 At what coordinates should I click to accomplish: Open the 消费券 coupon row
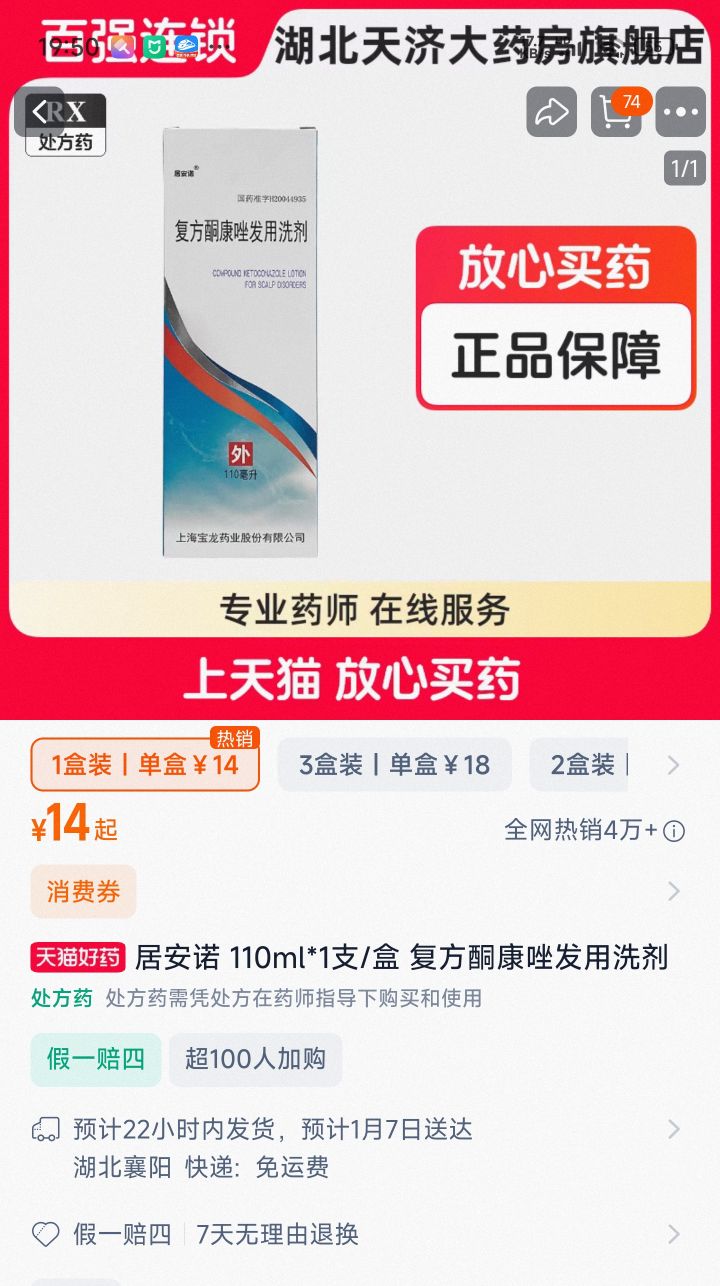tap(360, 891)
